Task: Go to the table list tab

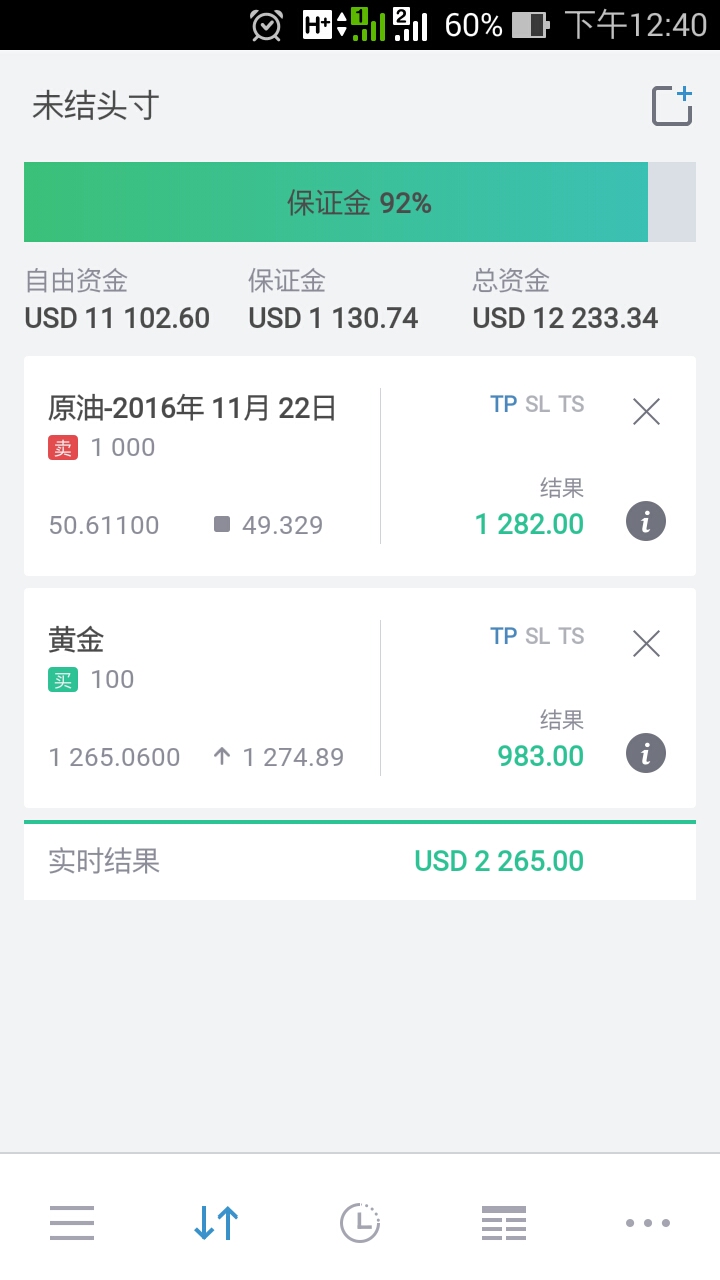Action: coord(503,1222)
